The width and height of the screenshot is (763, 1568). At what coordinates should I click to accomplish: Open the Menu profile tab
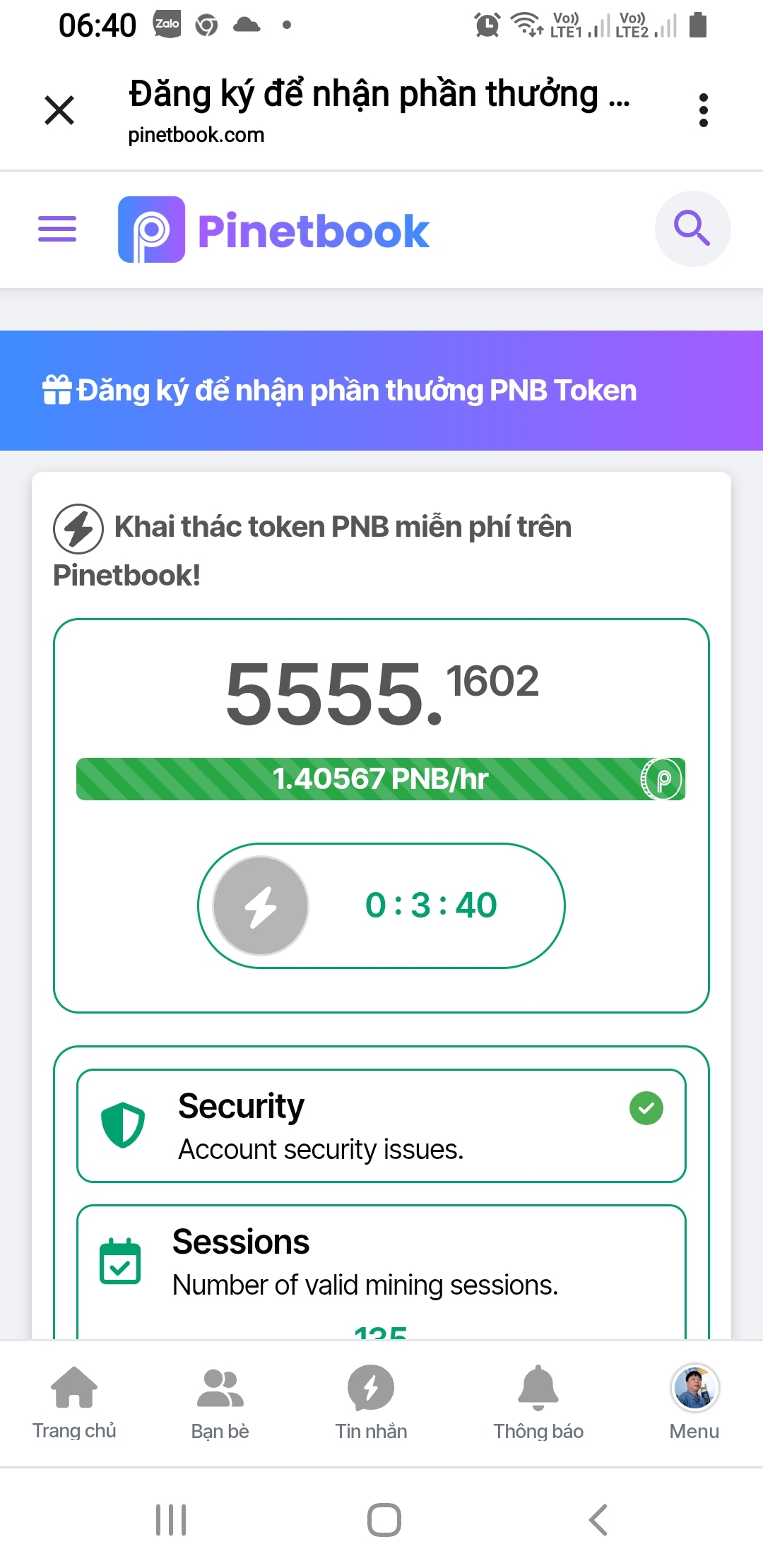click(694, 1402)
